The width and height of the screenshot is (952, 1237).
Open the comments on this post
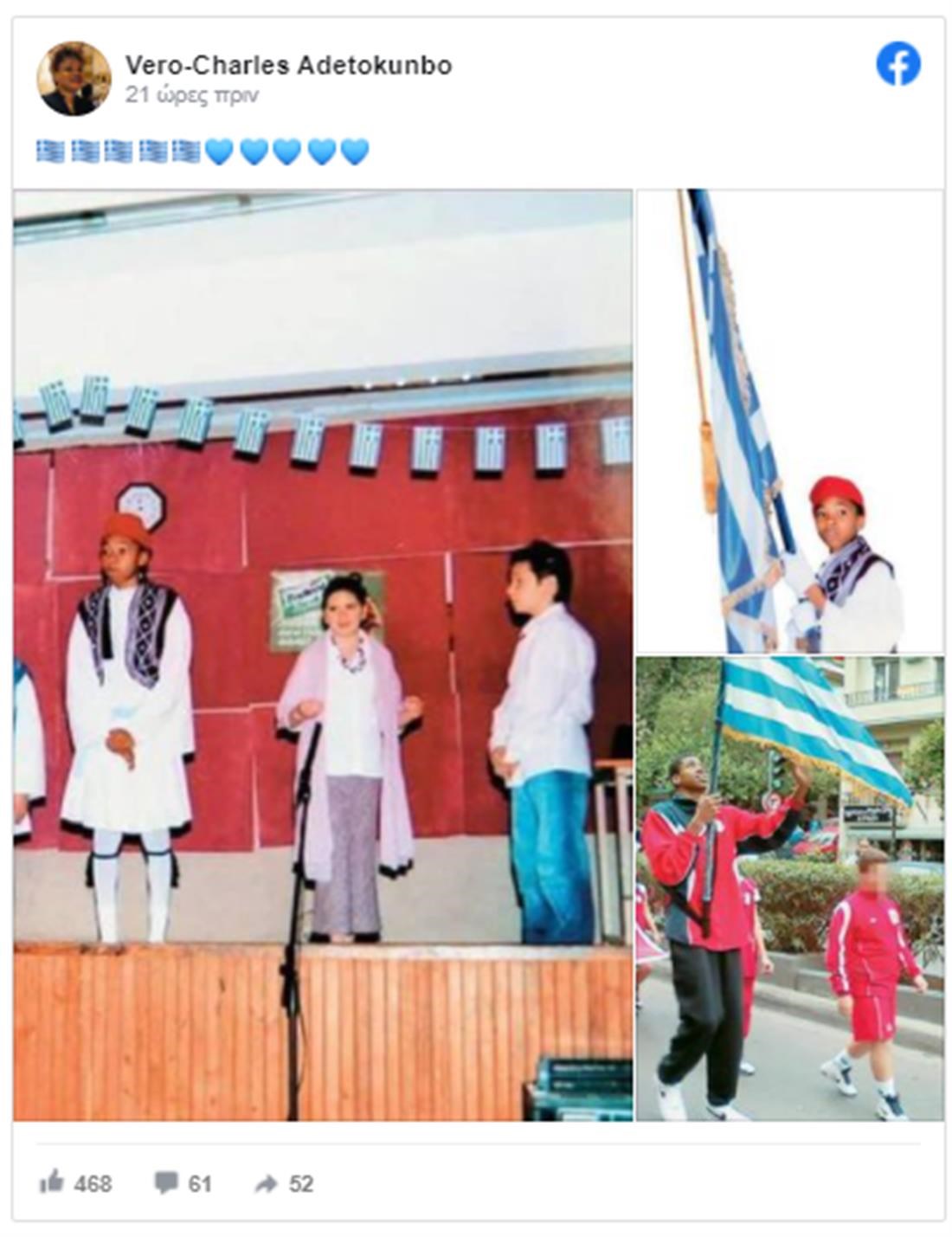point(165,1182)
